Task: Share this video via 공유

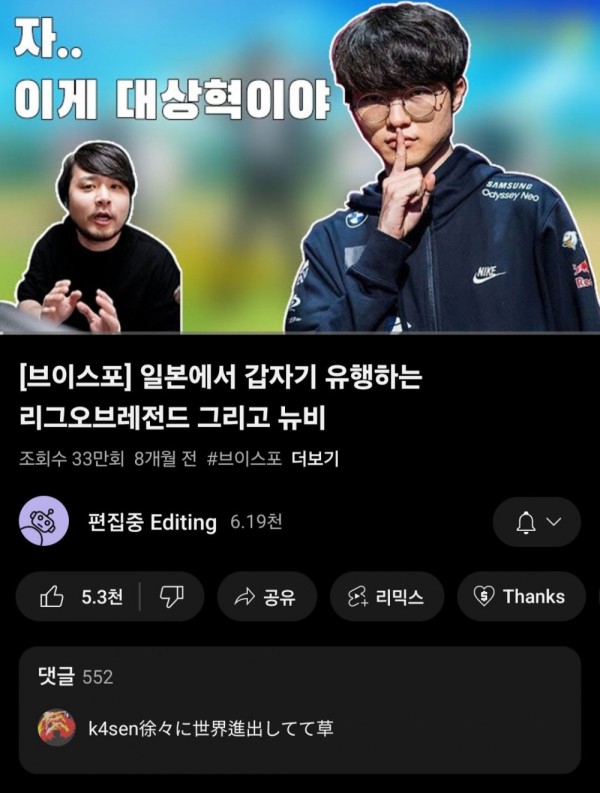Action: [266, 597]
